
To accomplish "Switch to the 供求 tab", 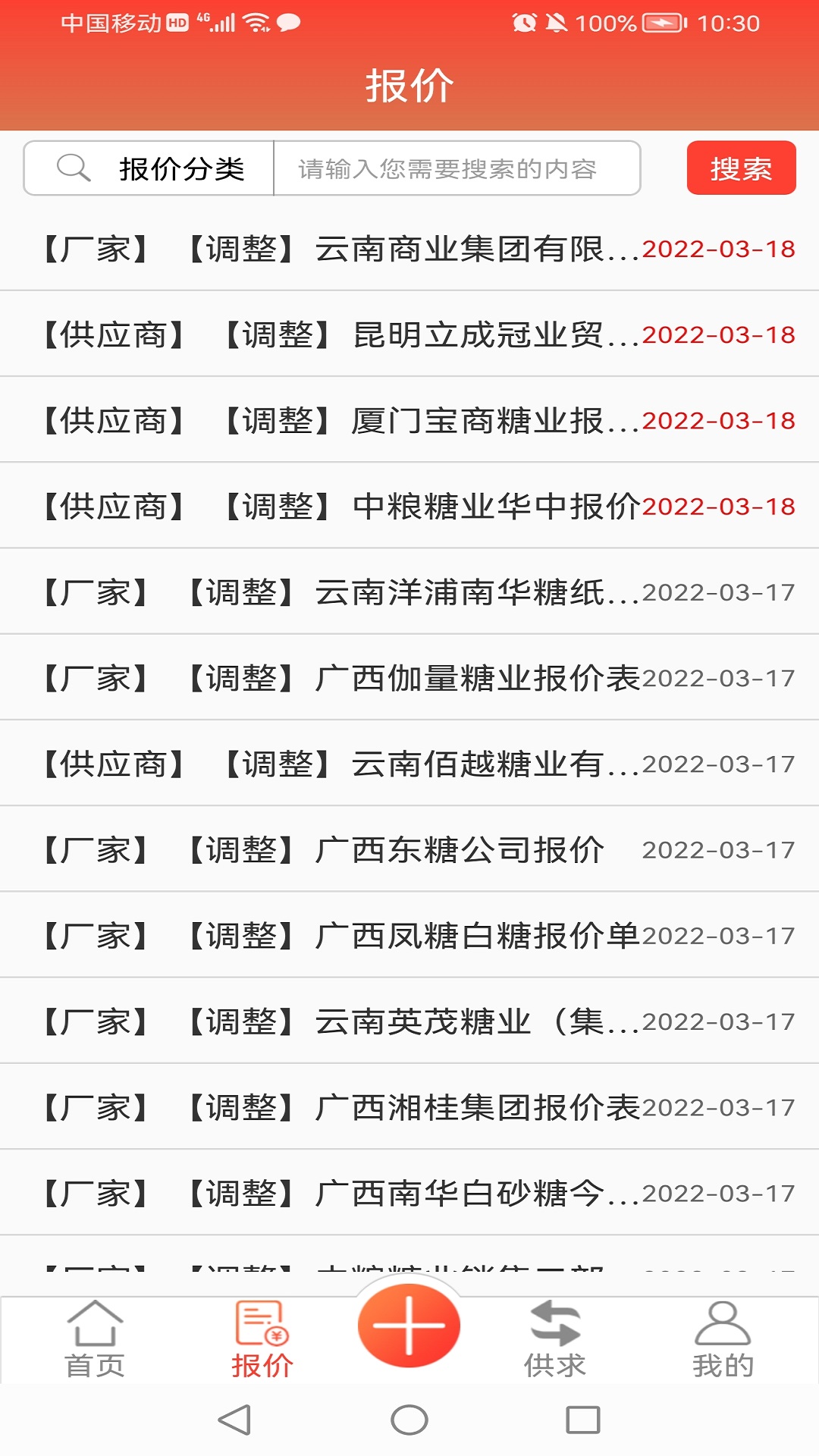I will (555, 1339).
